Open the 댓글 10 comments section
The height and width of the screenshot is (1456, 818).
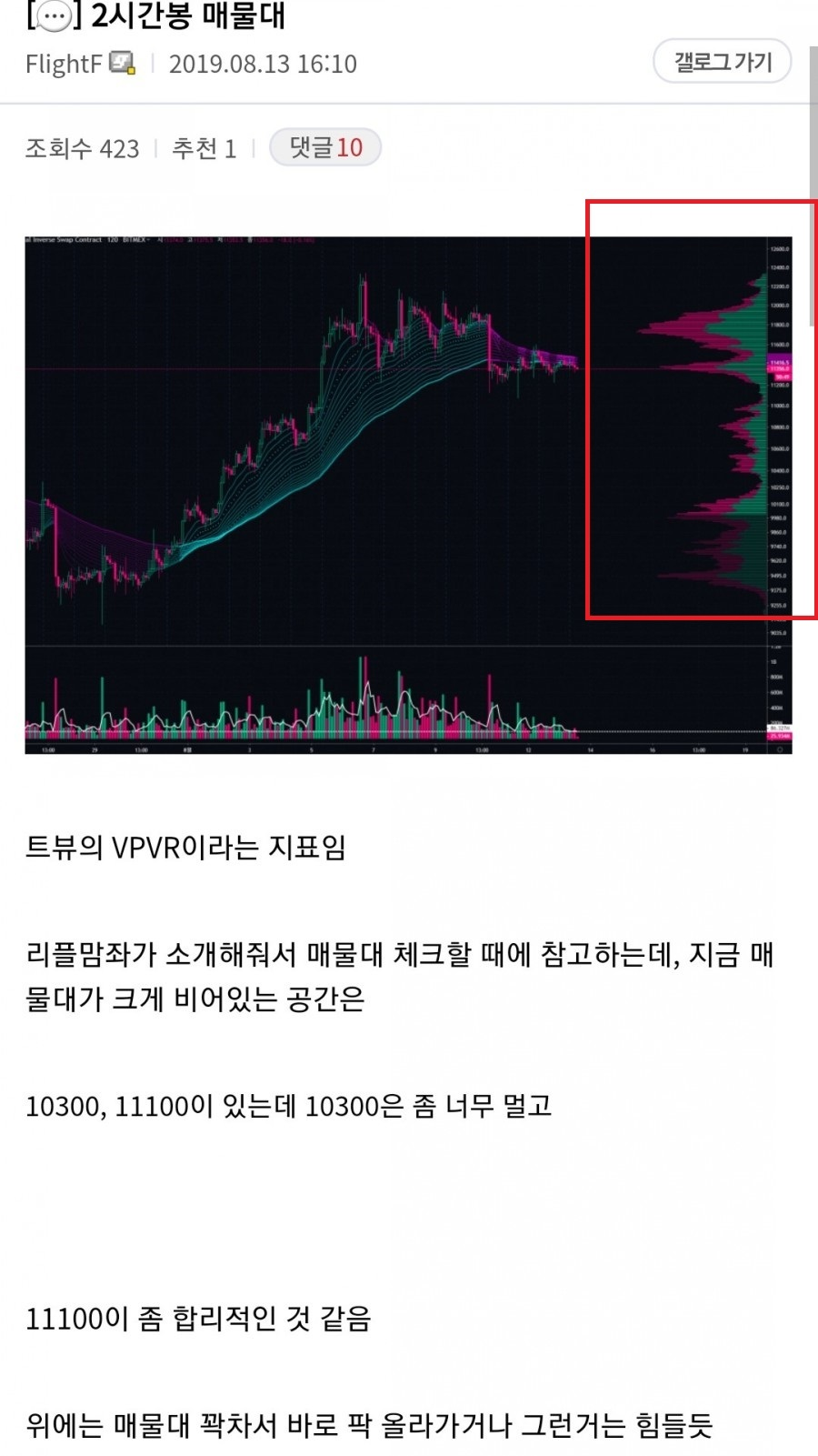pos(324,146)
